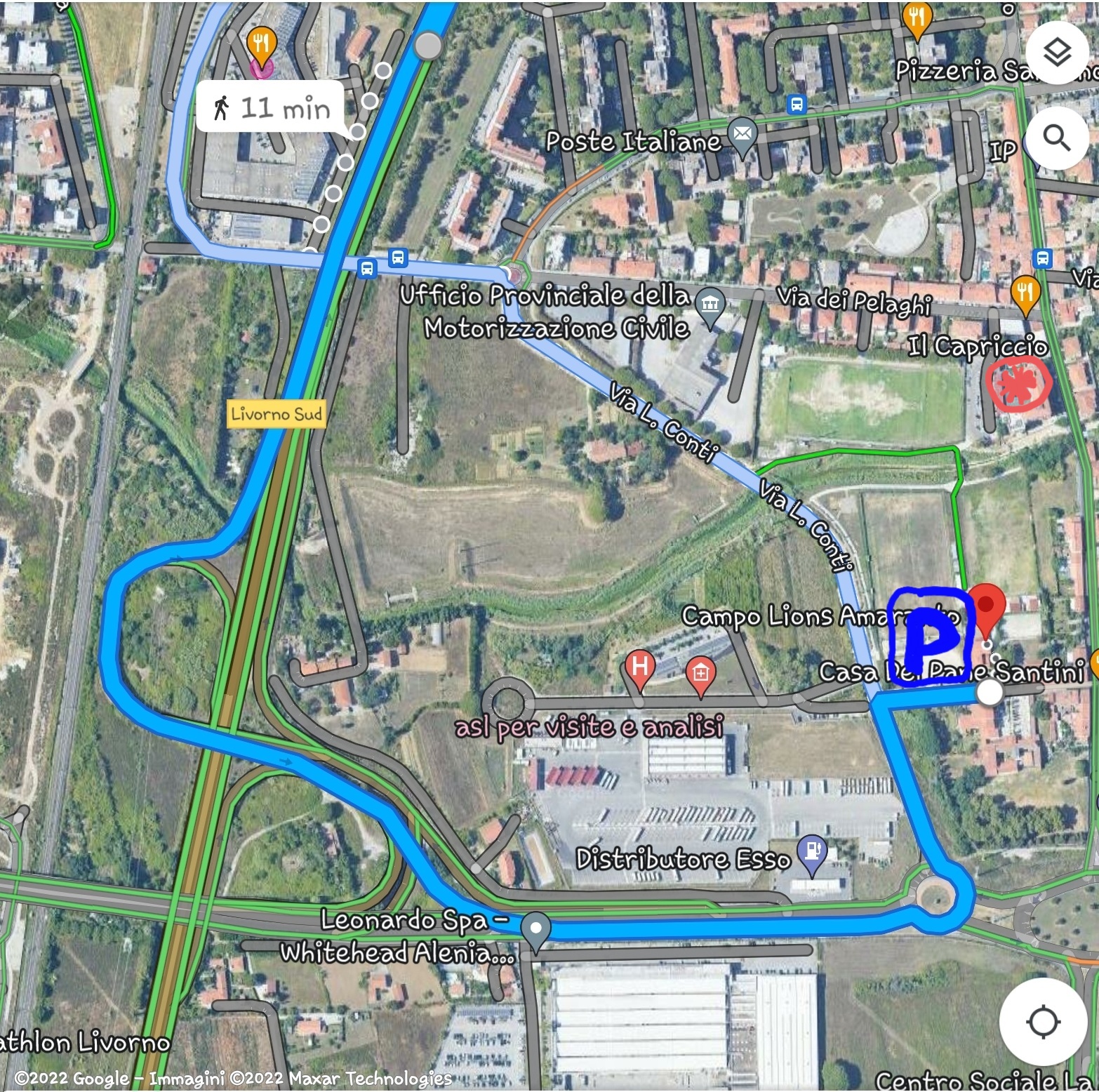1099x1092 pixels.
Task: Select the Pizzeria restaurant pin
Action: coord(916,19)
